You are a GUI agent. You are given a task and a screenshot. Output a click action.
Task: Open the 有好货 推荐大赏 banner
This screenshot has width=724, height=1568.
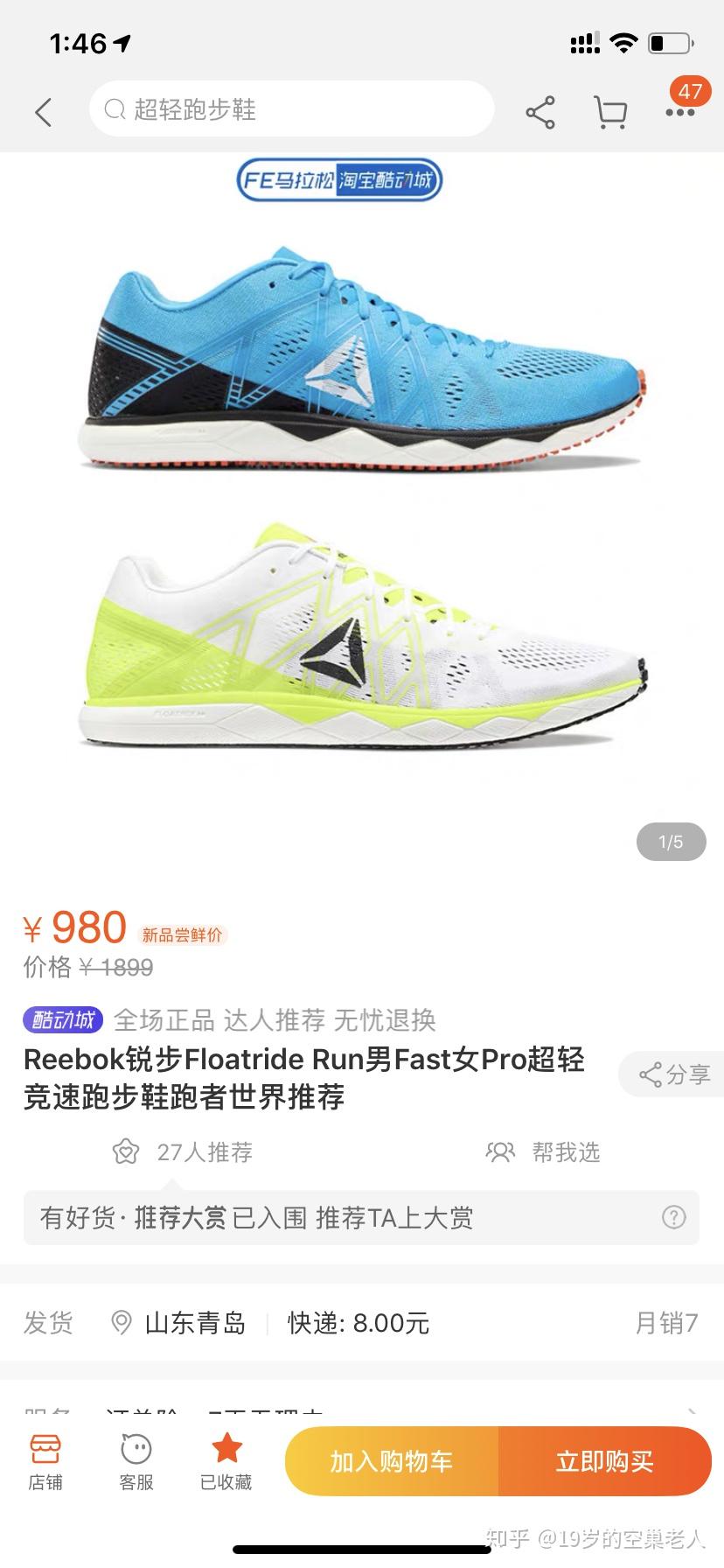click(341, 1217)
